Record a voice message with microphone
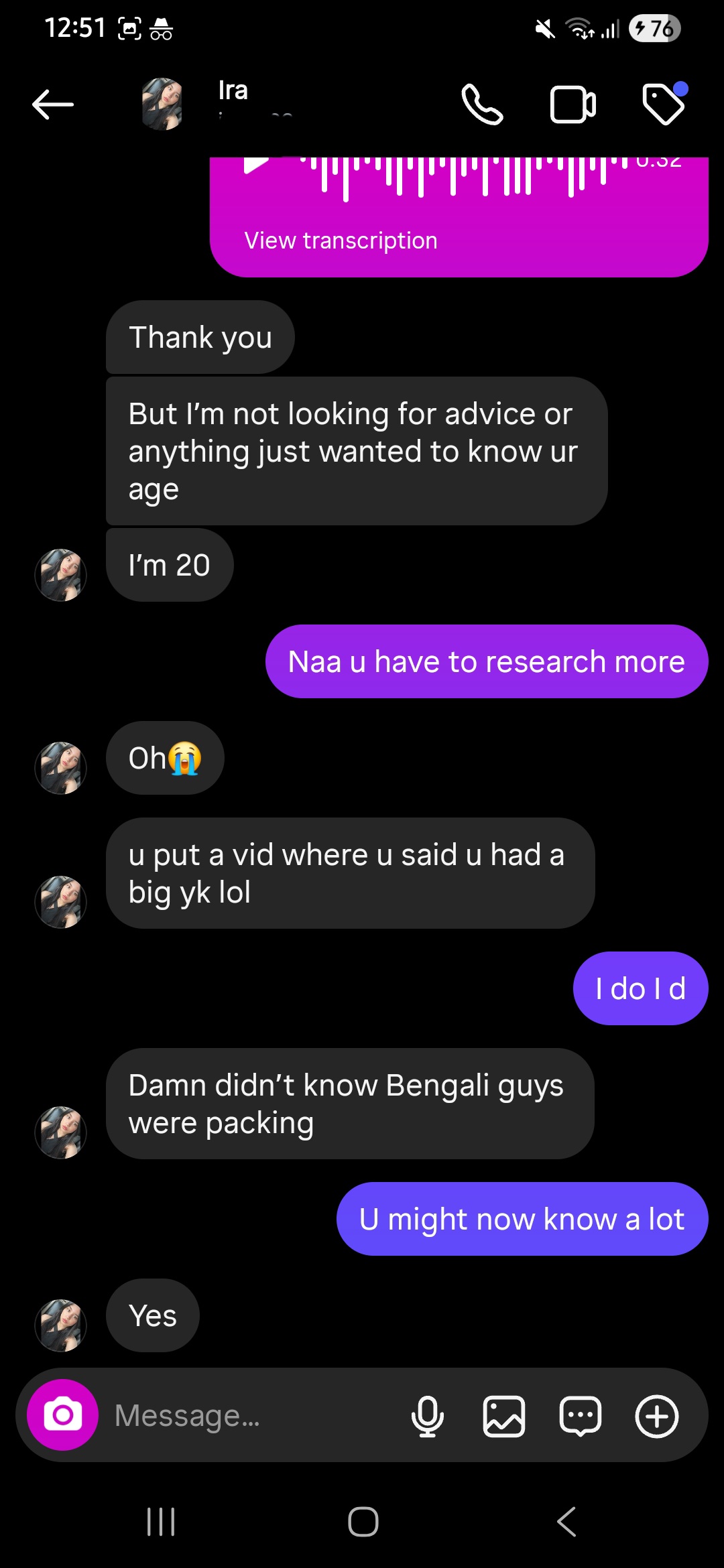This screenshot has height=1568, width=724. point(427,1416)
